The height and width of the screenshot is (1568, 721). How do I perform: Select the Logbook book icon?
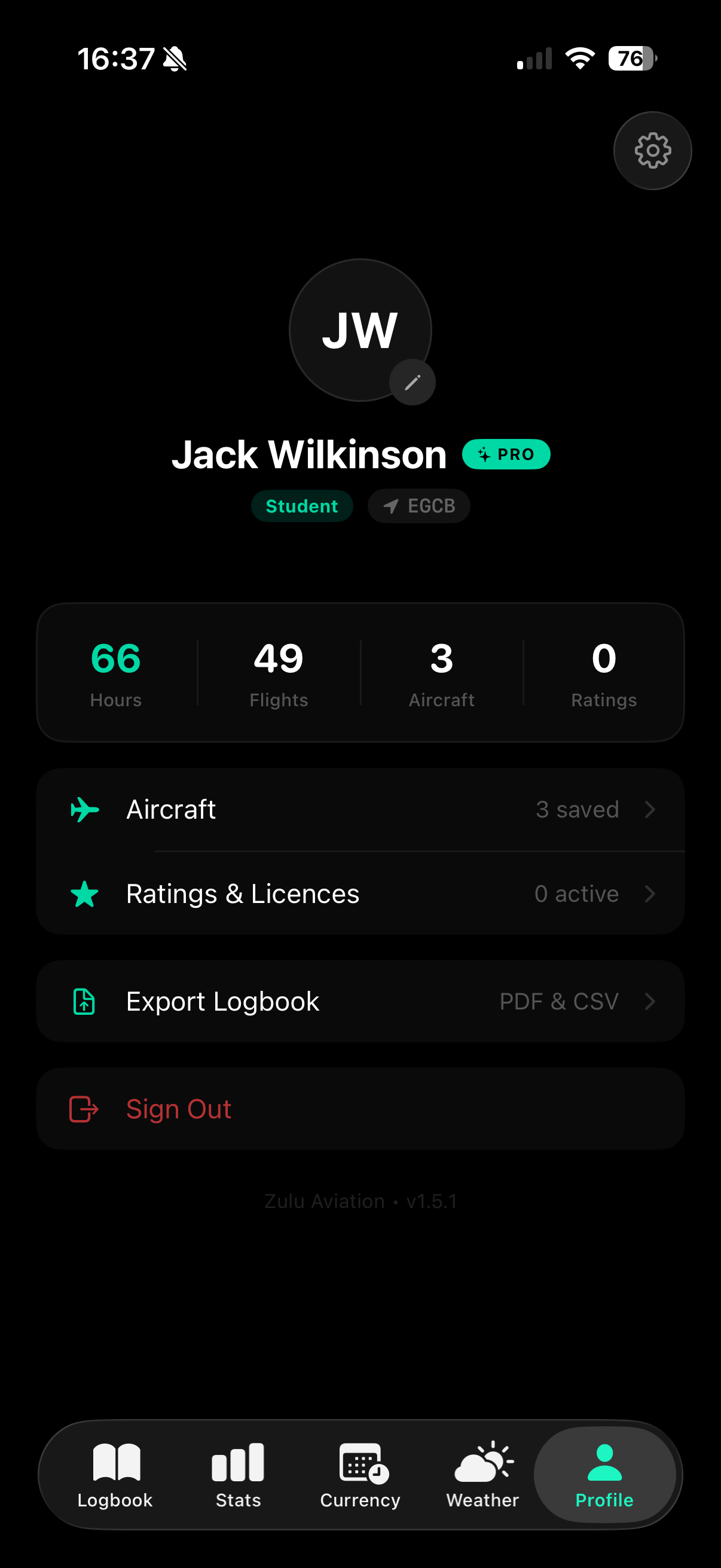(x=115, y=1463)
